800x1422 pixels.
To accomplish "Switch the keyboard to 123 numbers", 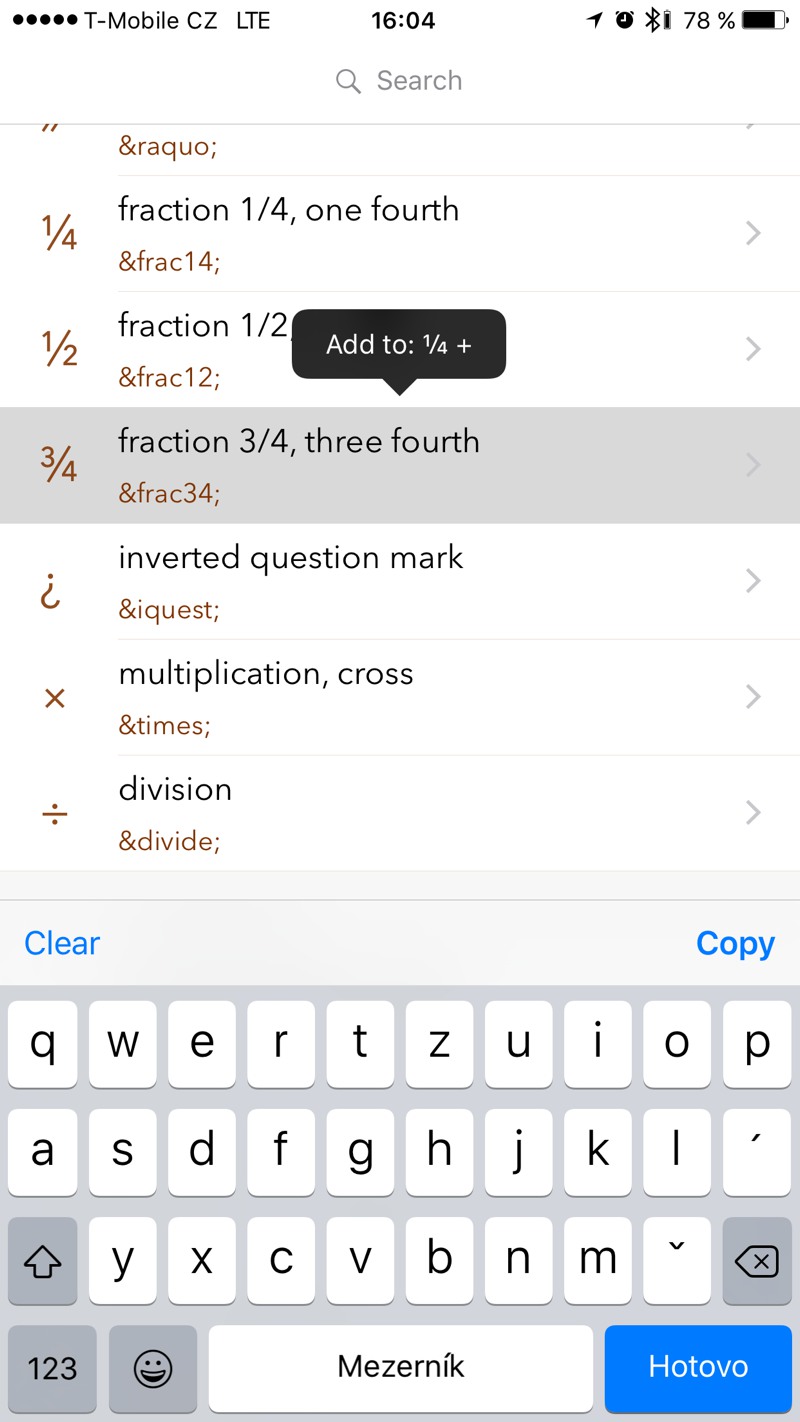I will point(52,1367).
